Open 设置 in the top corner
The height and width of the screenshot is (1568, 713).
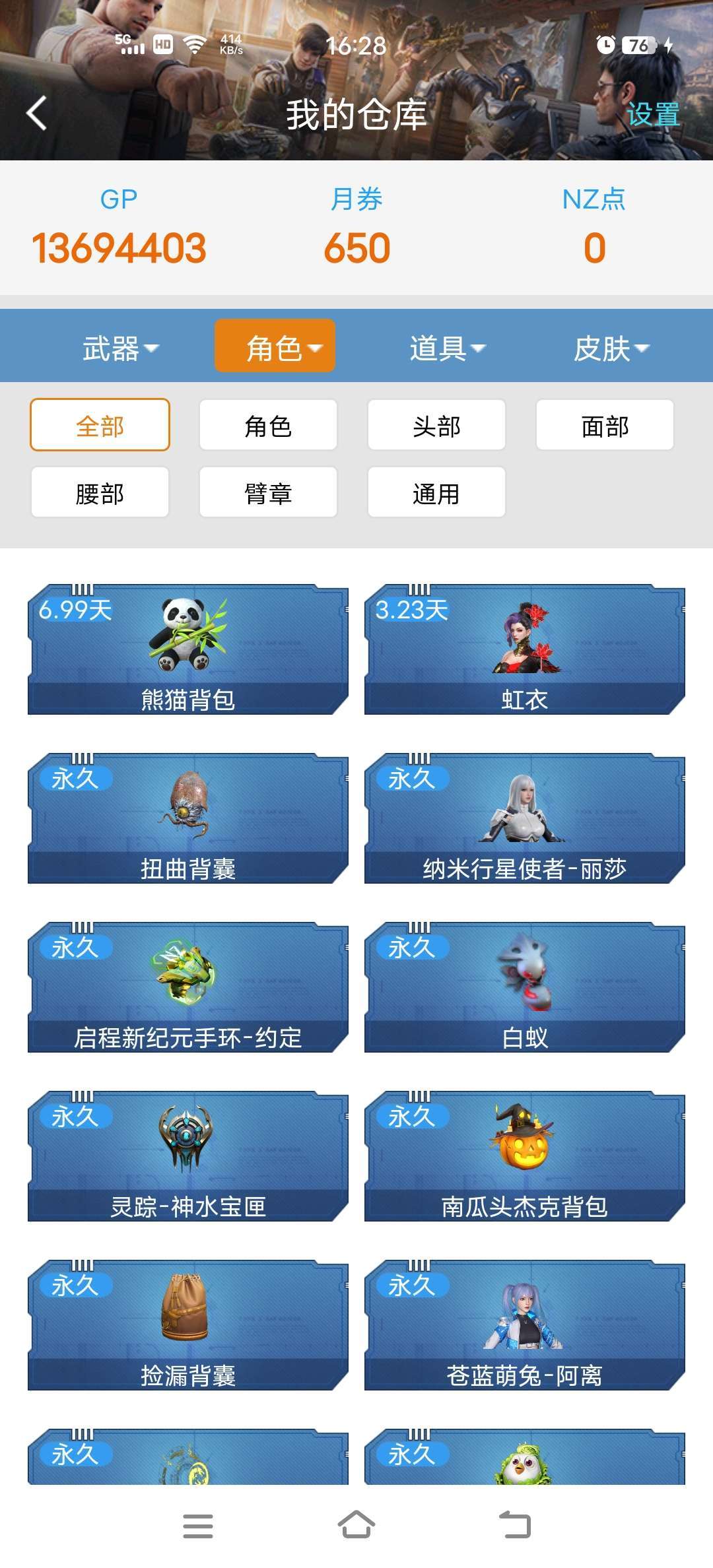[x=652, y=114]
